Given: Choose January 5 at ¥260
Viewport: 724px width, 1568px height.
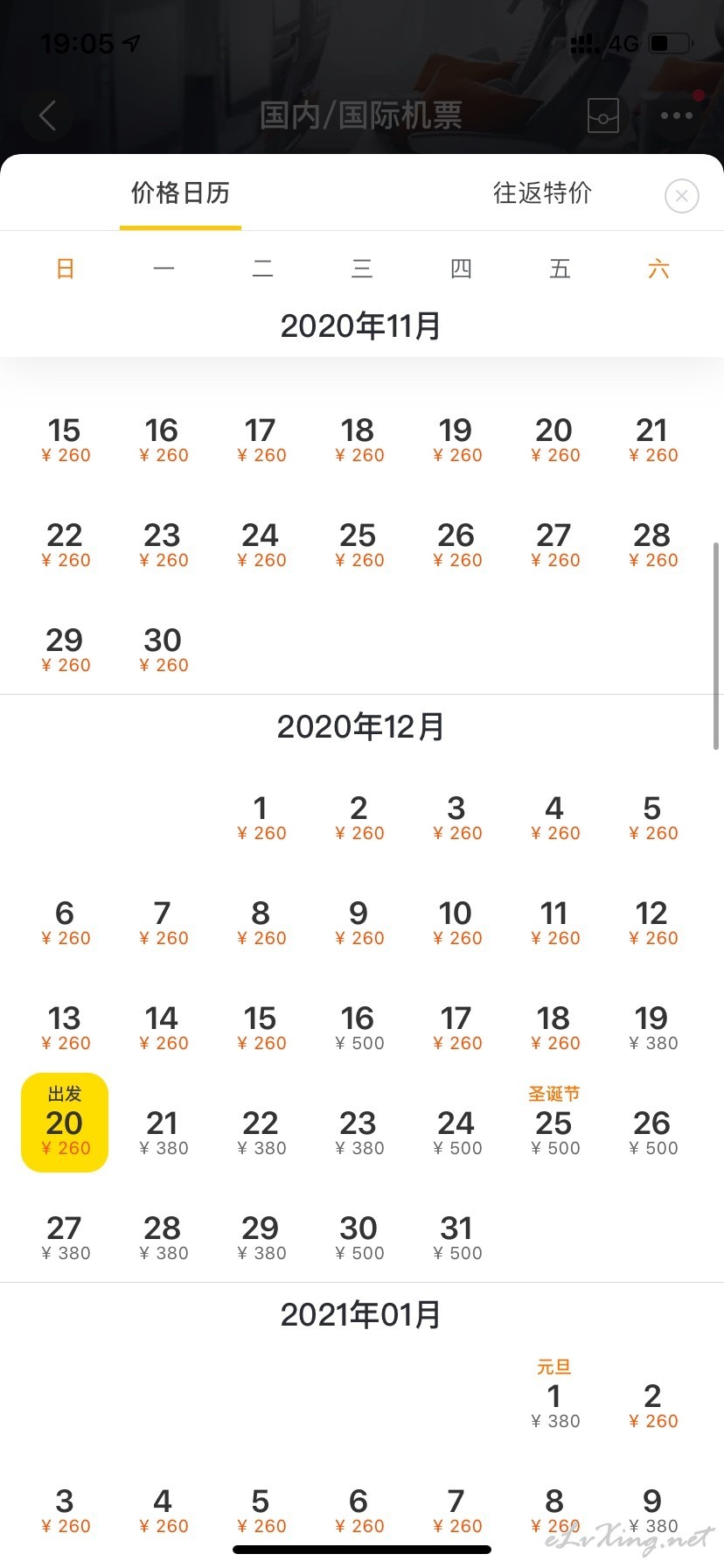Looking at the screenshot, I should click(261, 1510).
